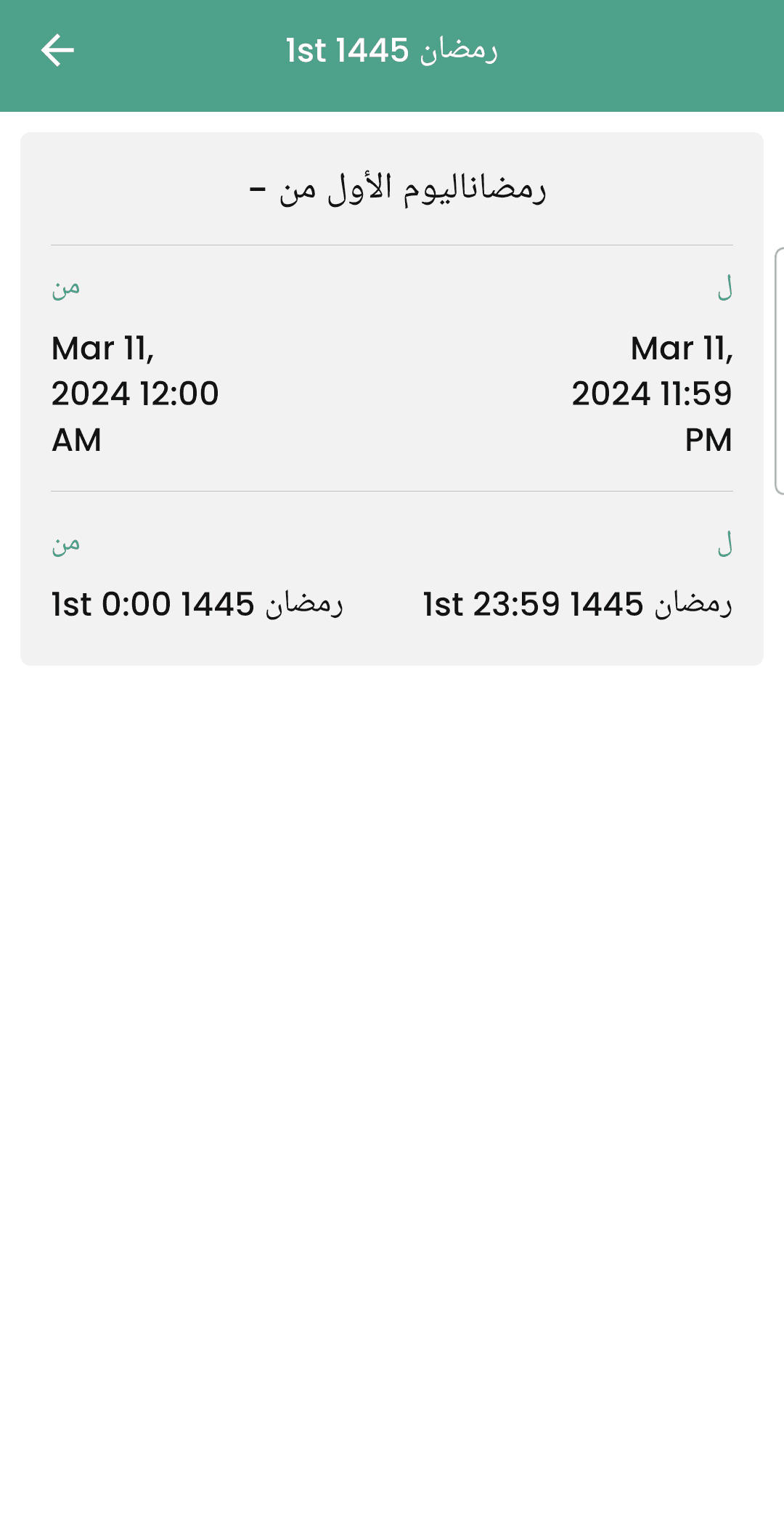784x1516 pixels.
Task: Open the start date 'Mar 11, 2024 12:00 AM'
Action: coord(135,393)
